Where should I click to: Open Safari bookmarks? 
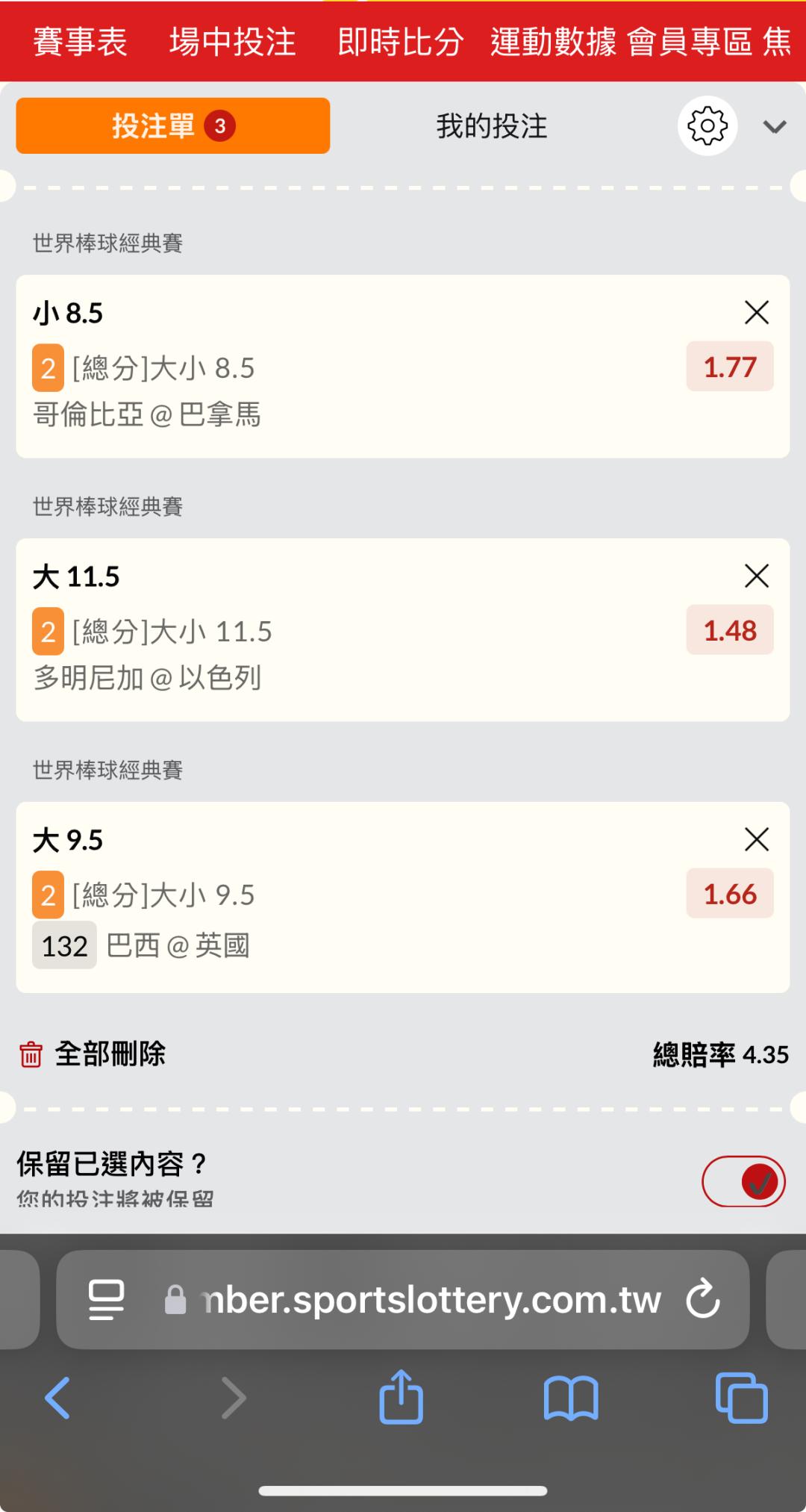click(571, 1397)
